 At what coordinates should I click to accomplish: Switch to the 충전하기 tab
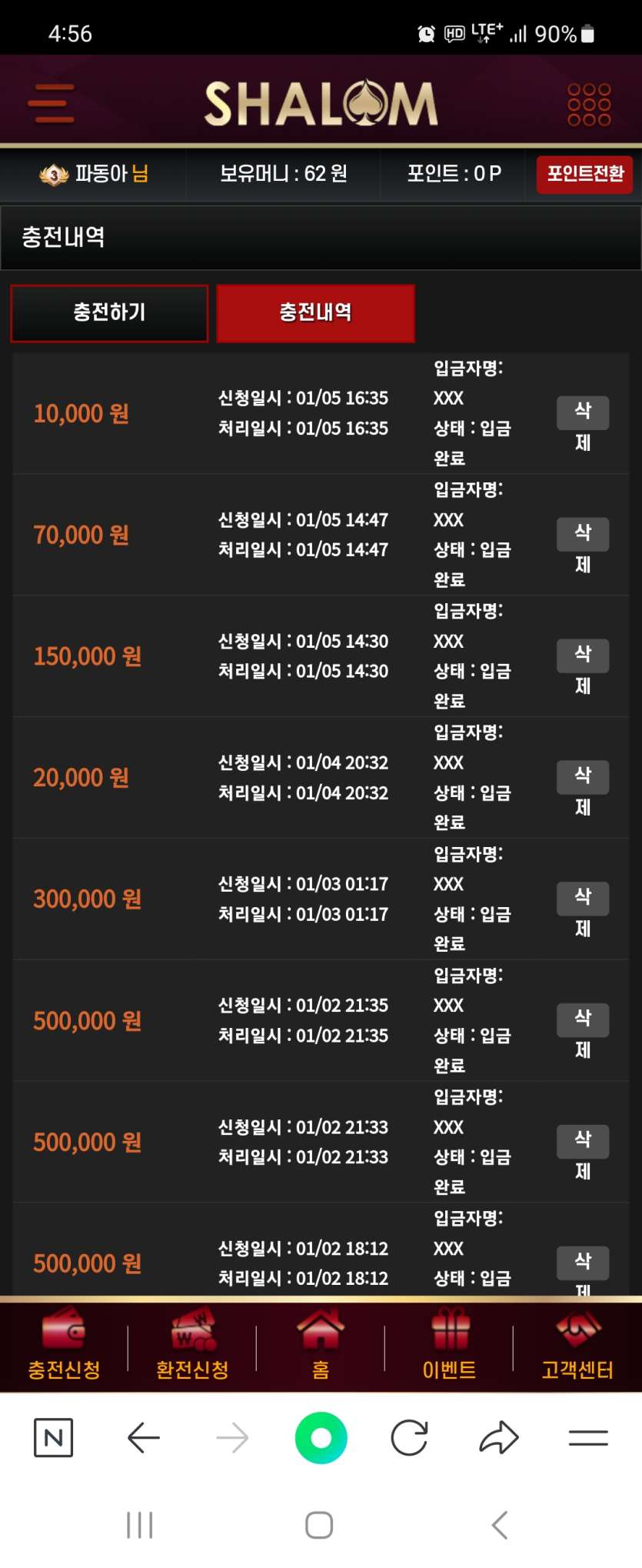click(x=109, y=312)
